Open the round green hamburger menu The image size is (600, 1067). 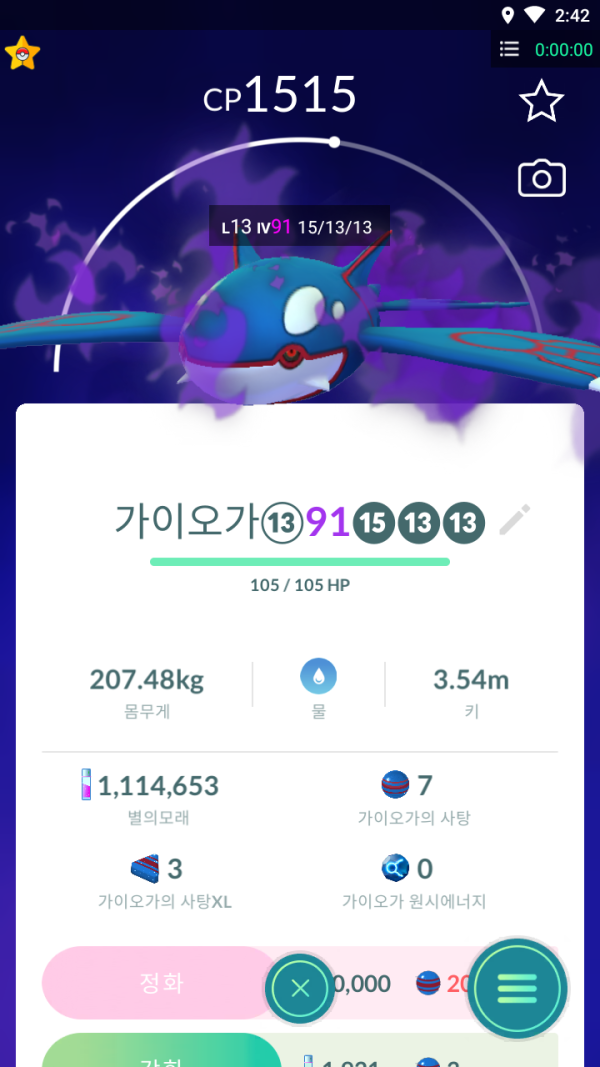517,988
